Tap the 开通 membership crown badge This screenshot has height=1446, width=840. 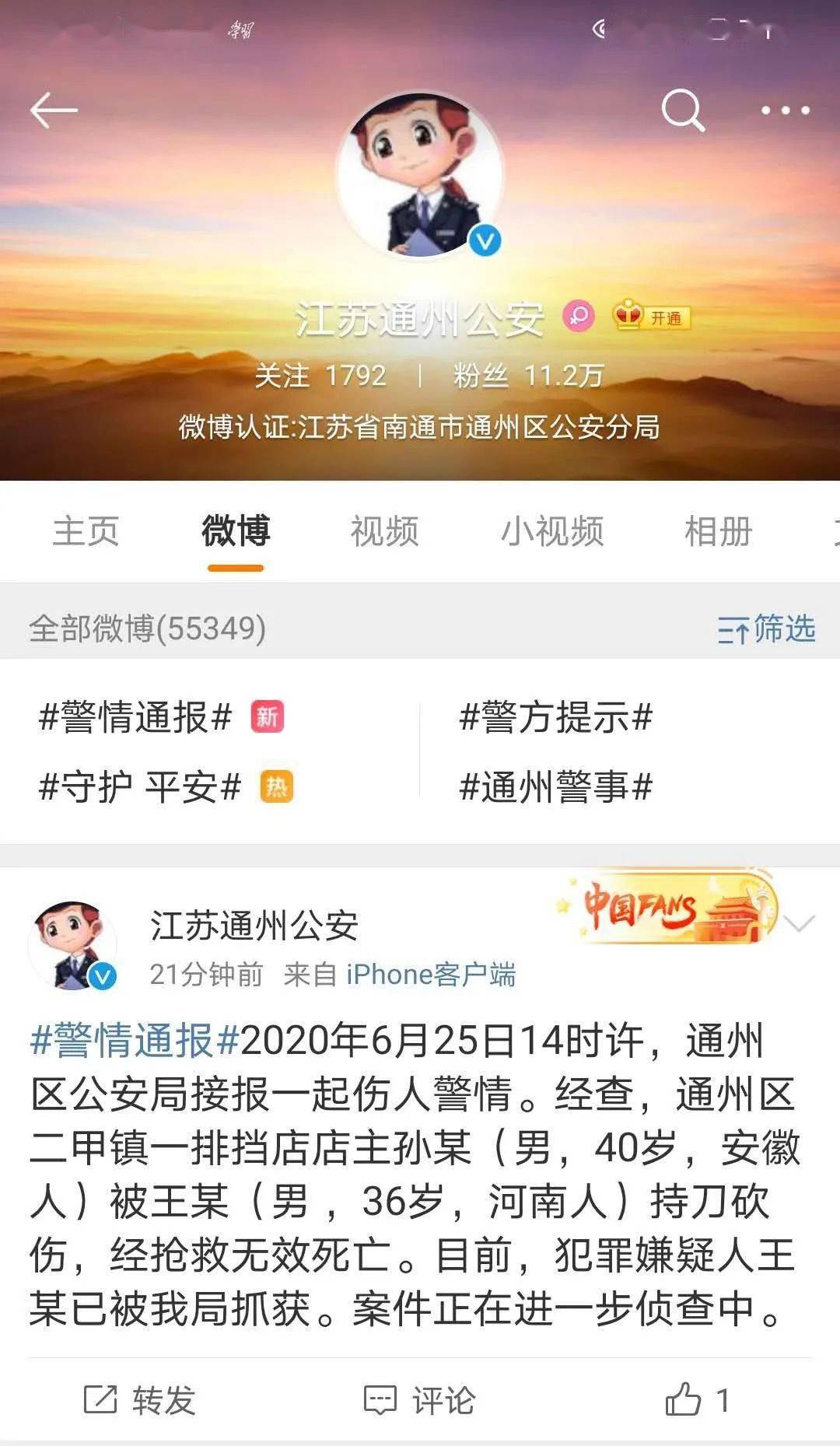pos(652,316)
